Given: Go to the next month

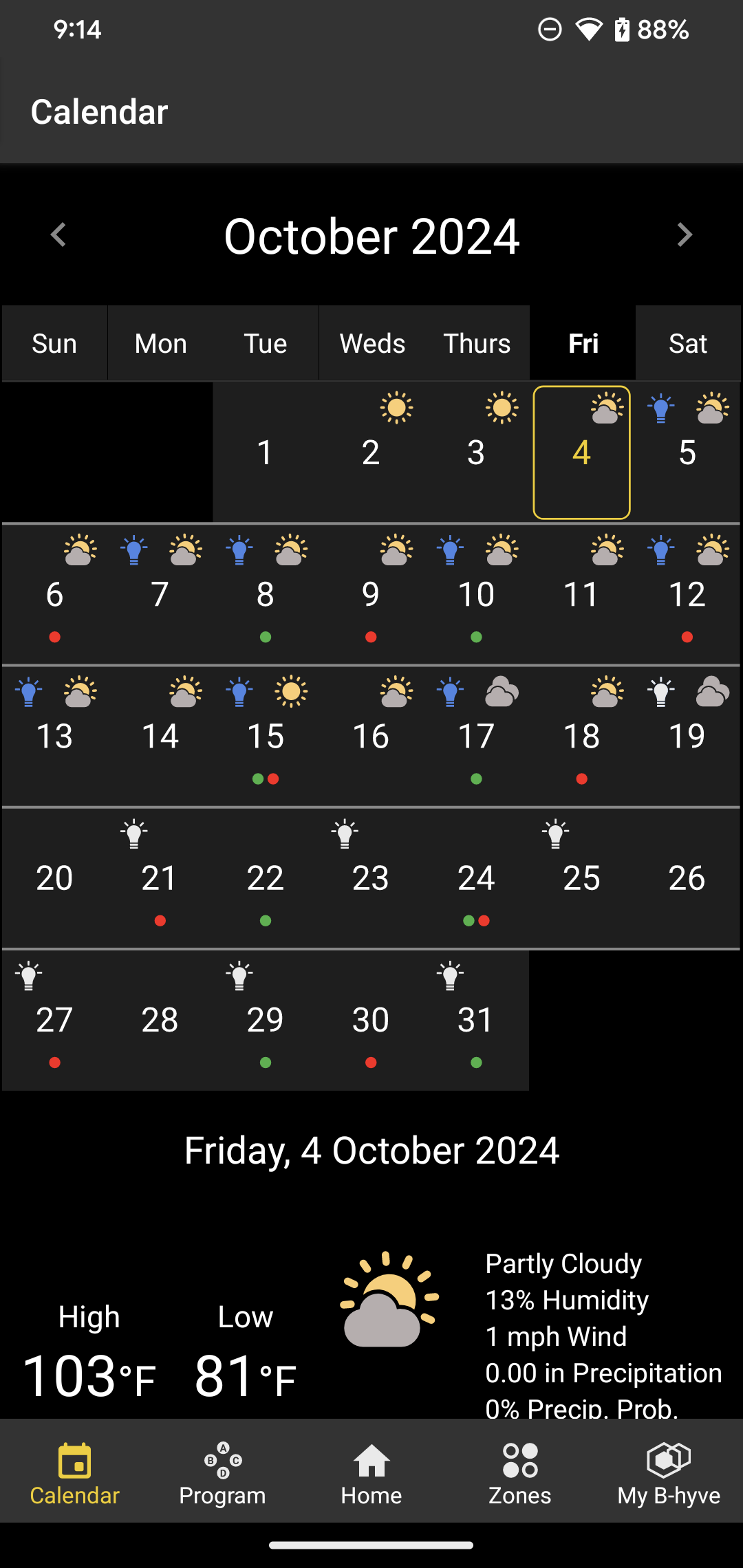Looking at the screenshot, I should coord(684,235).
